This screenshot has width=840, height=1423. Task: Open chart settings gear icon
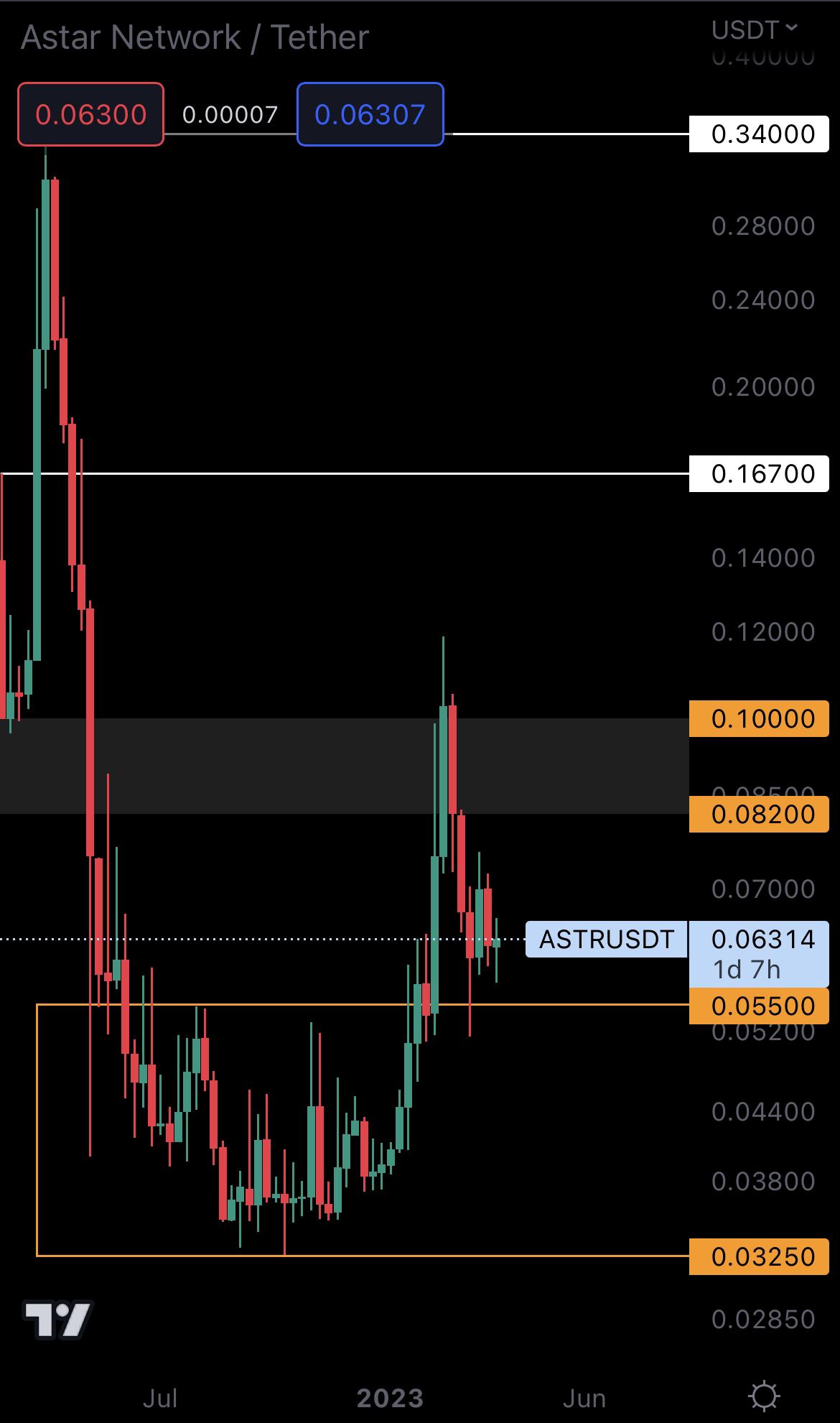click(x=763, y=1396)
